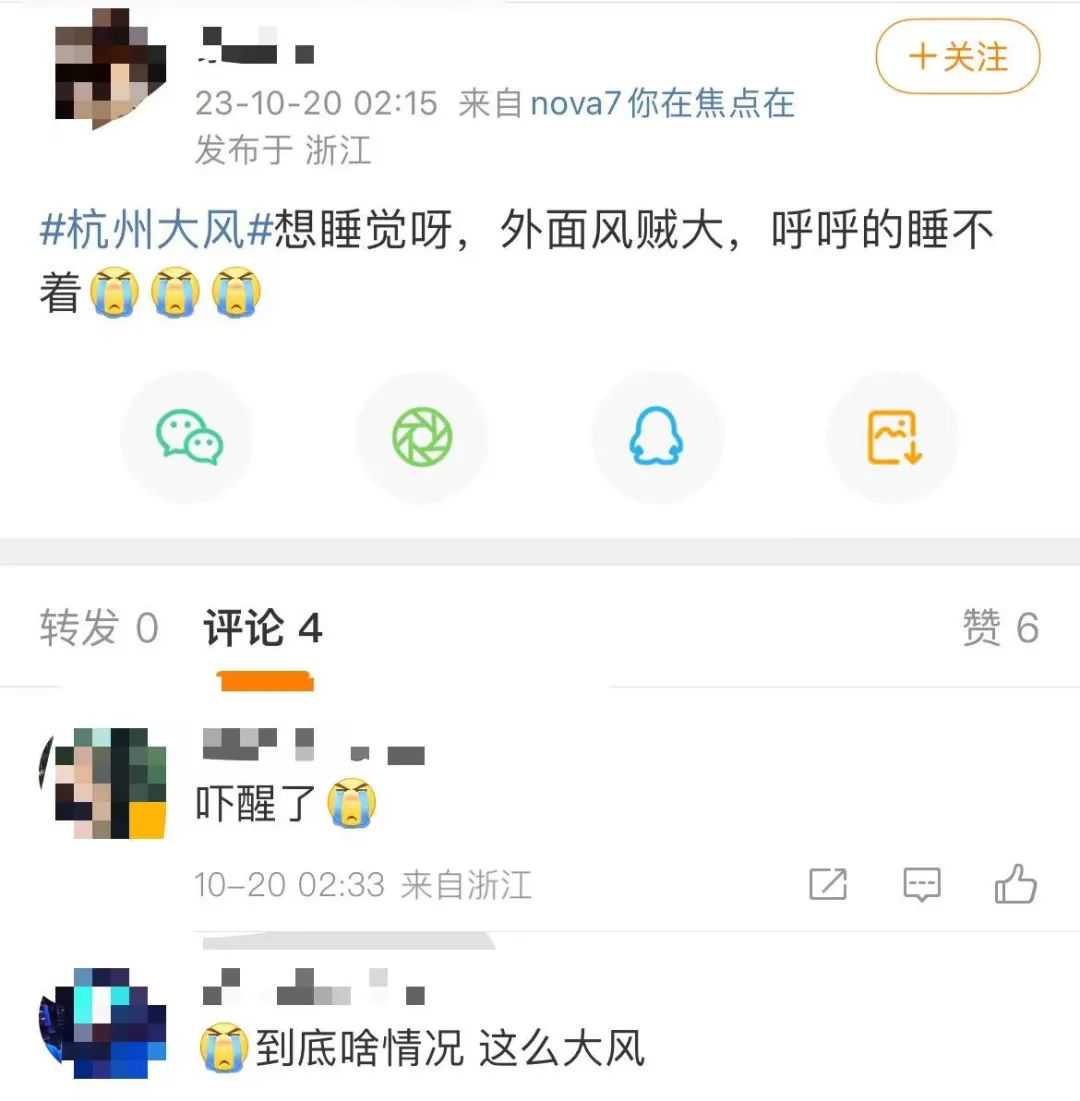Share the post to WeChat Moments
Image resolution: width=1080 pixels, height=1101 pixels.
pyautogui.click(x=423, y=435)
